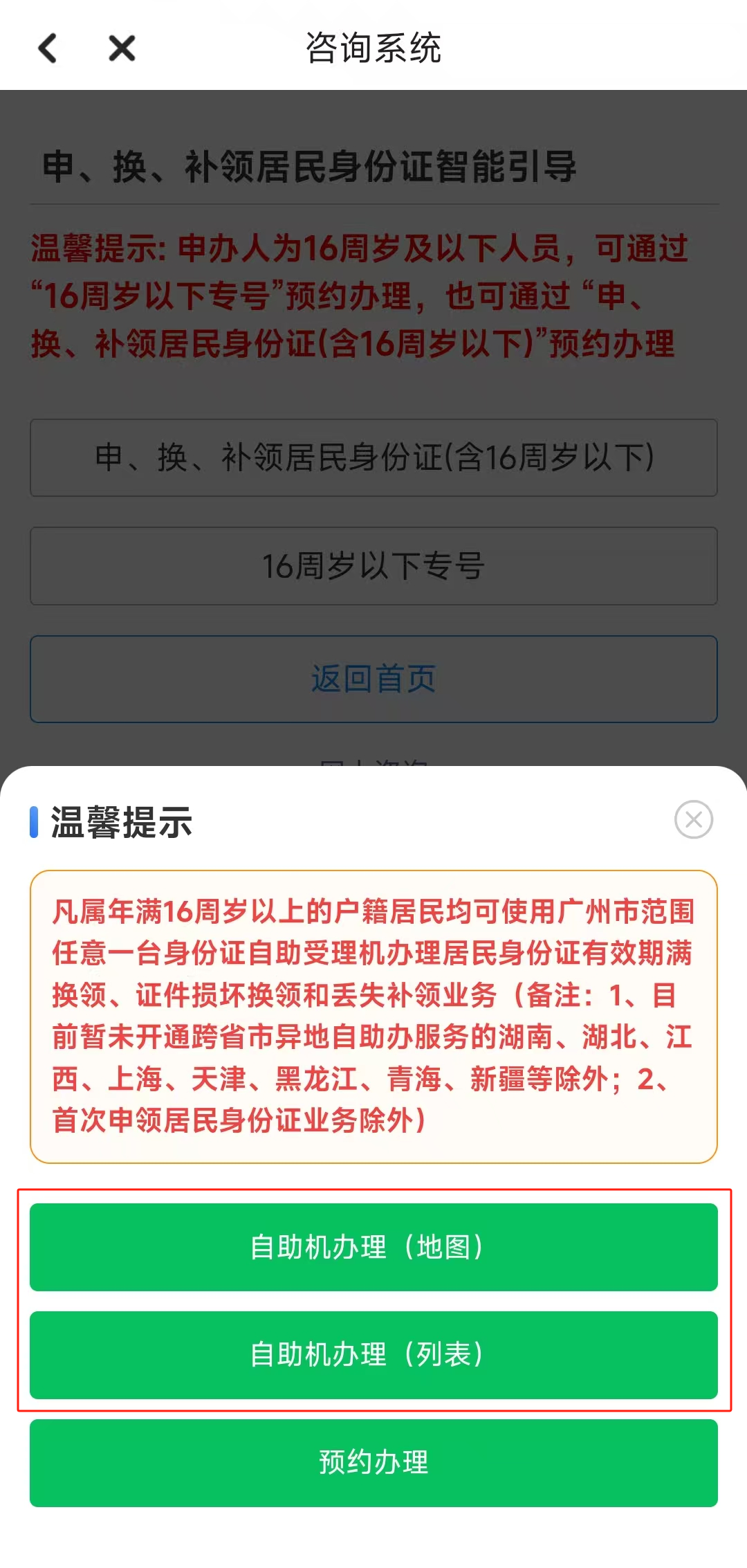
Task: Tap the back arrow icon
Action: tap(46, 48)
